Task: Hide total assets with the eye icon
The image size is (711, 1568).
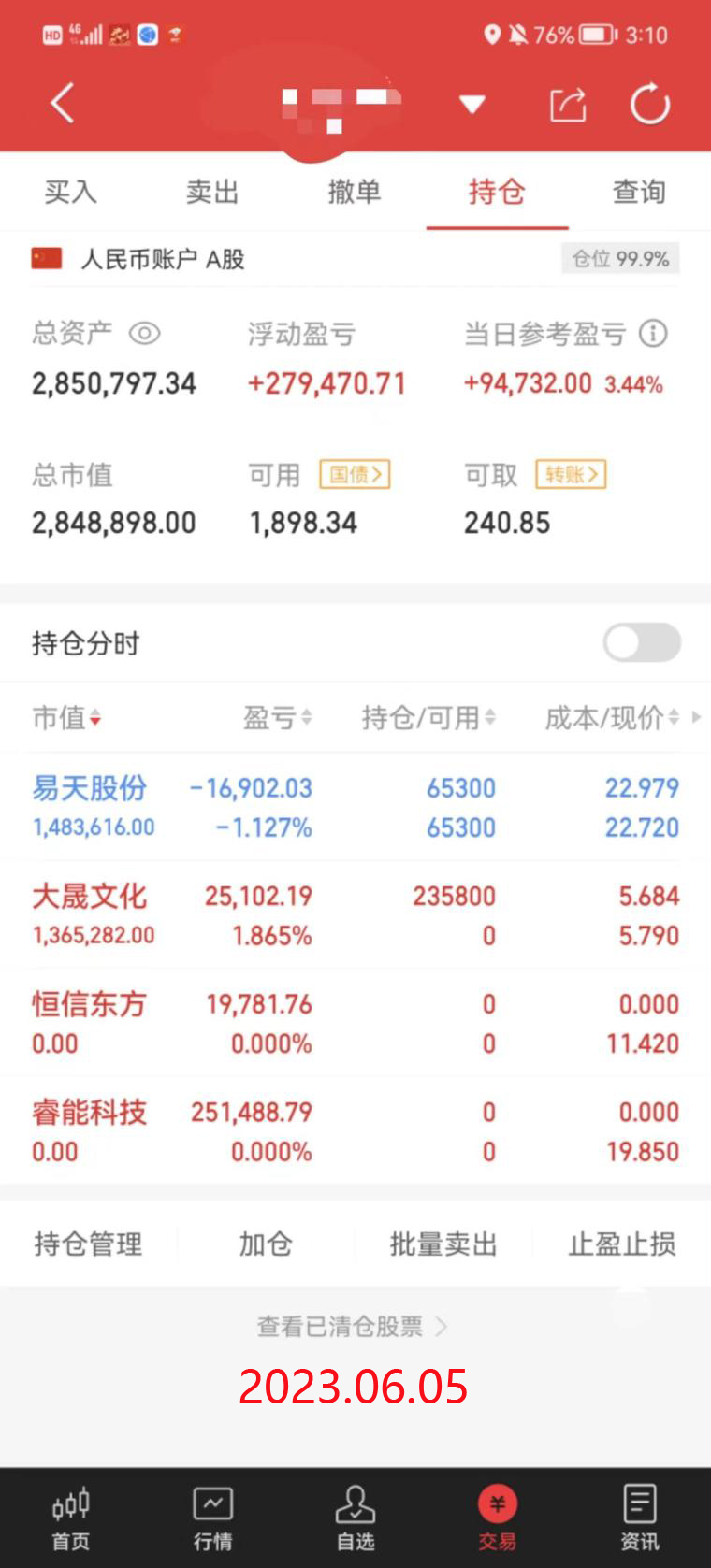Action: [145, 333]
